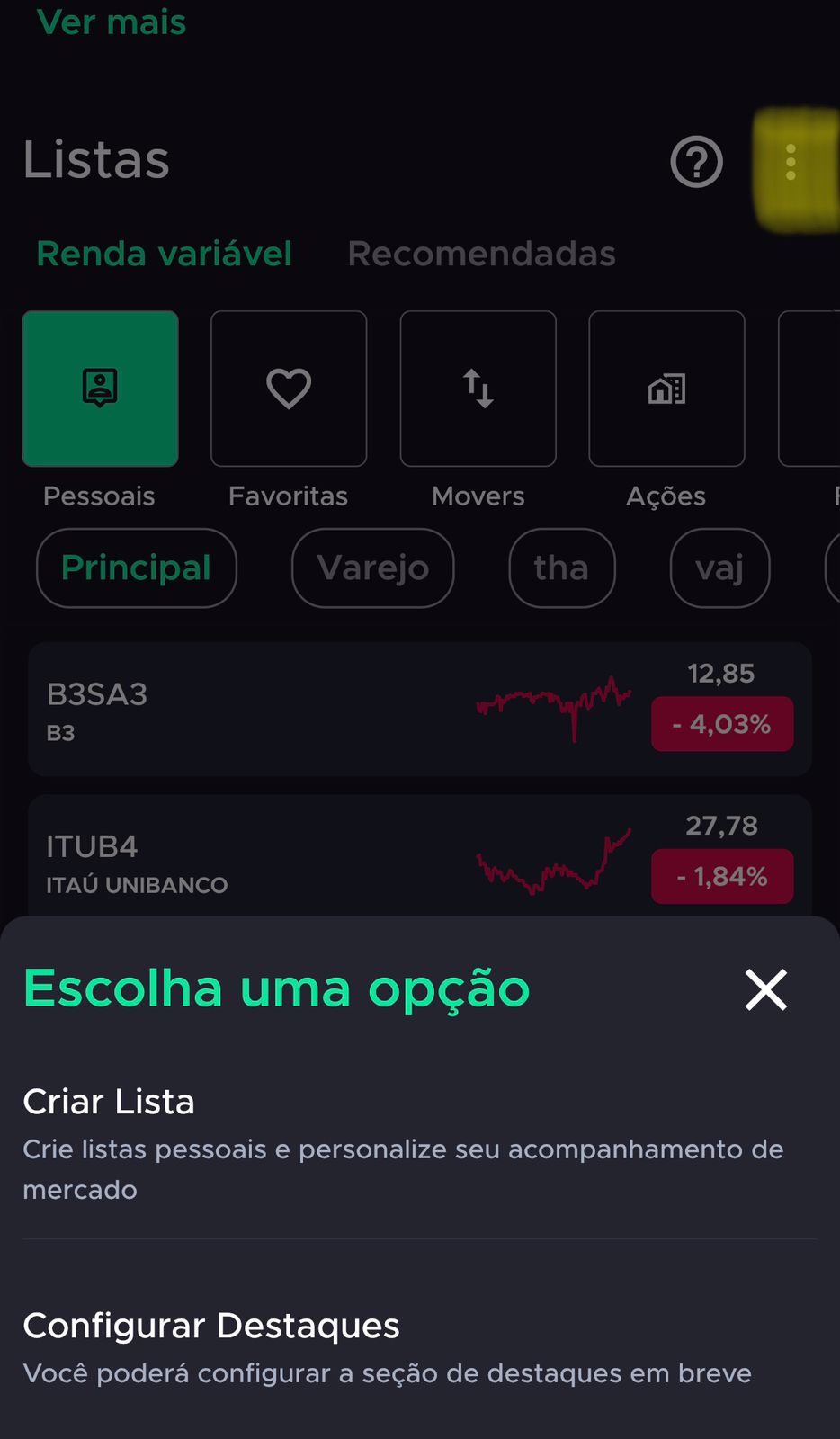Switch to the Recomendadas tab

point(481,254)
